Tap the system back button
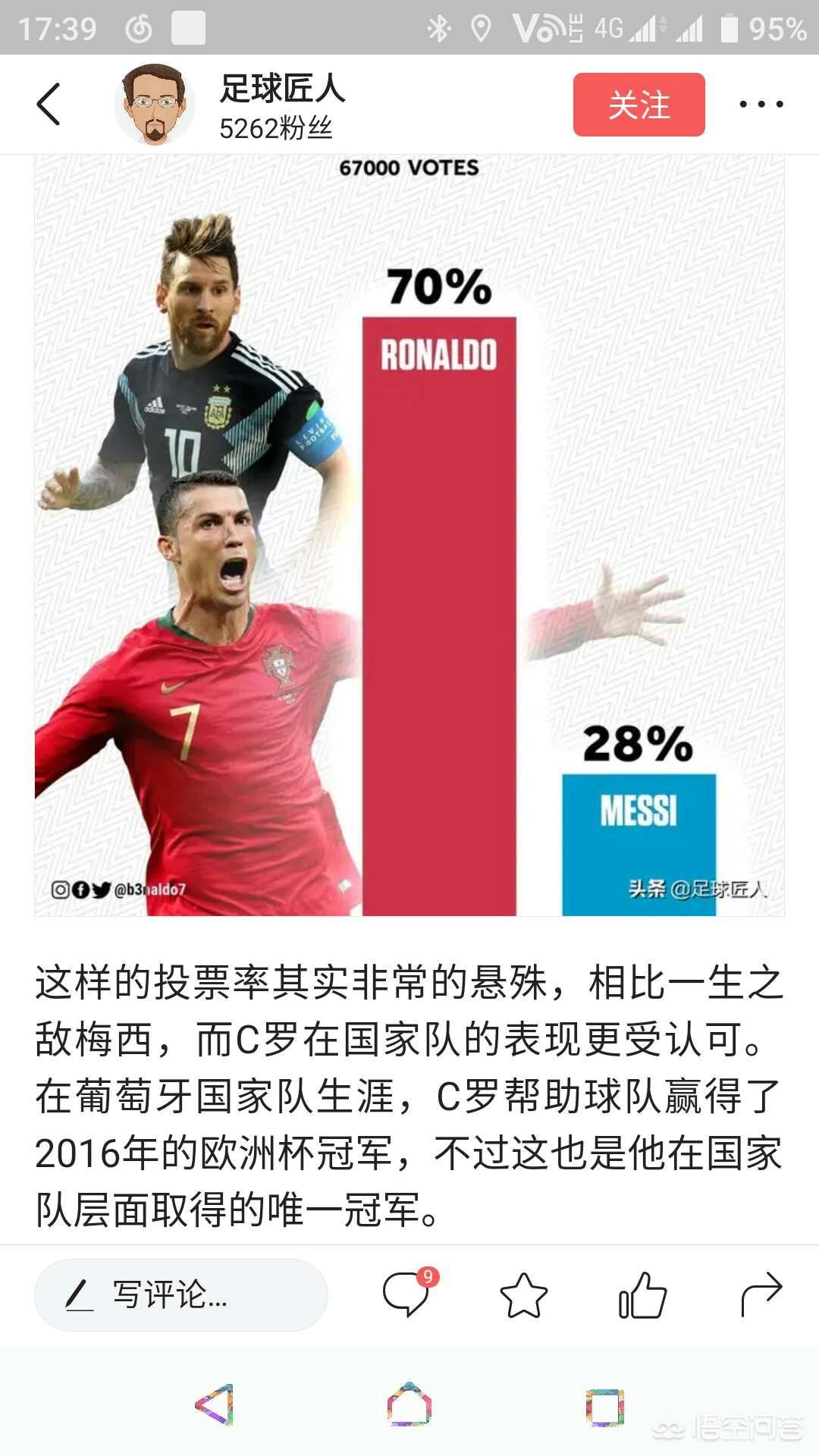The height and width of the screenshot is (1456, 819). pyautogui.click(x=215, y=1405)
